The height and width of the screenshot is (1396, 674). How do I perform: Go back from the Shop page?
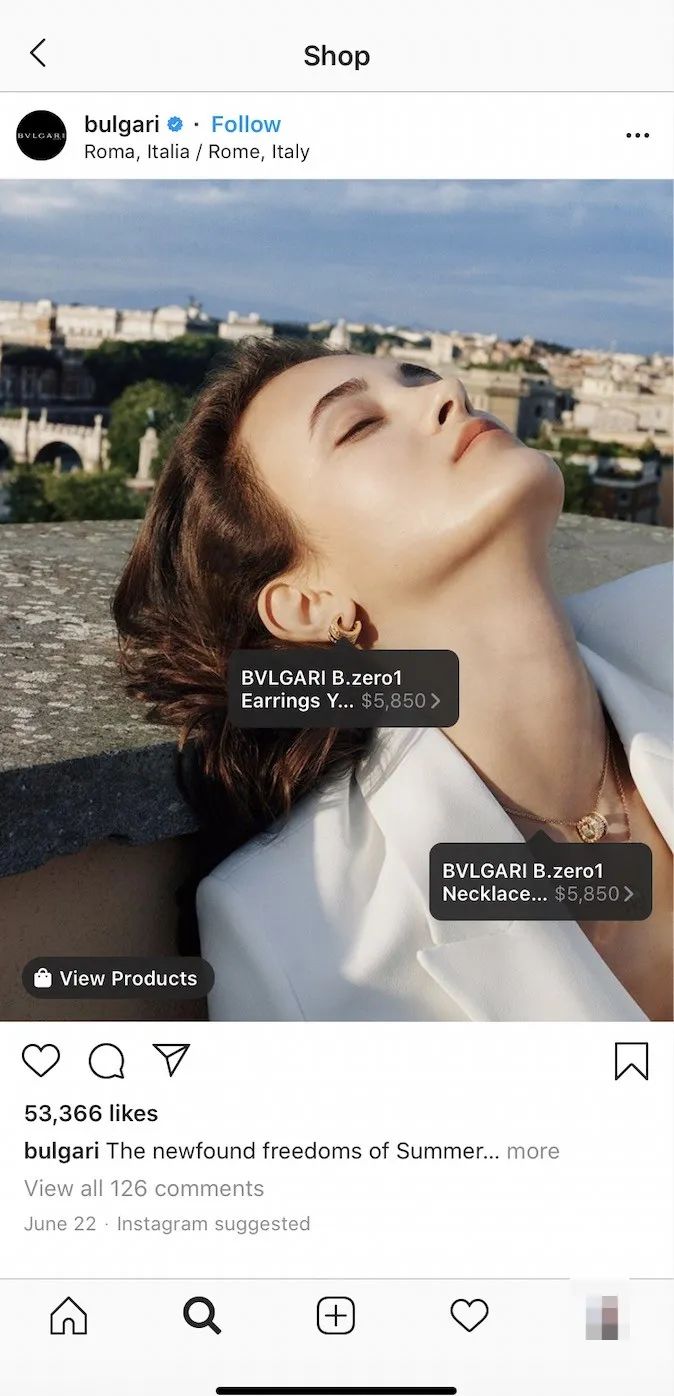coord(38,53)
